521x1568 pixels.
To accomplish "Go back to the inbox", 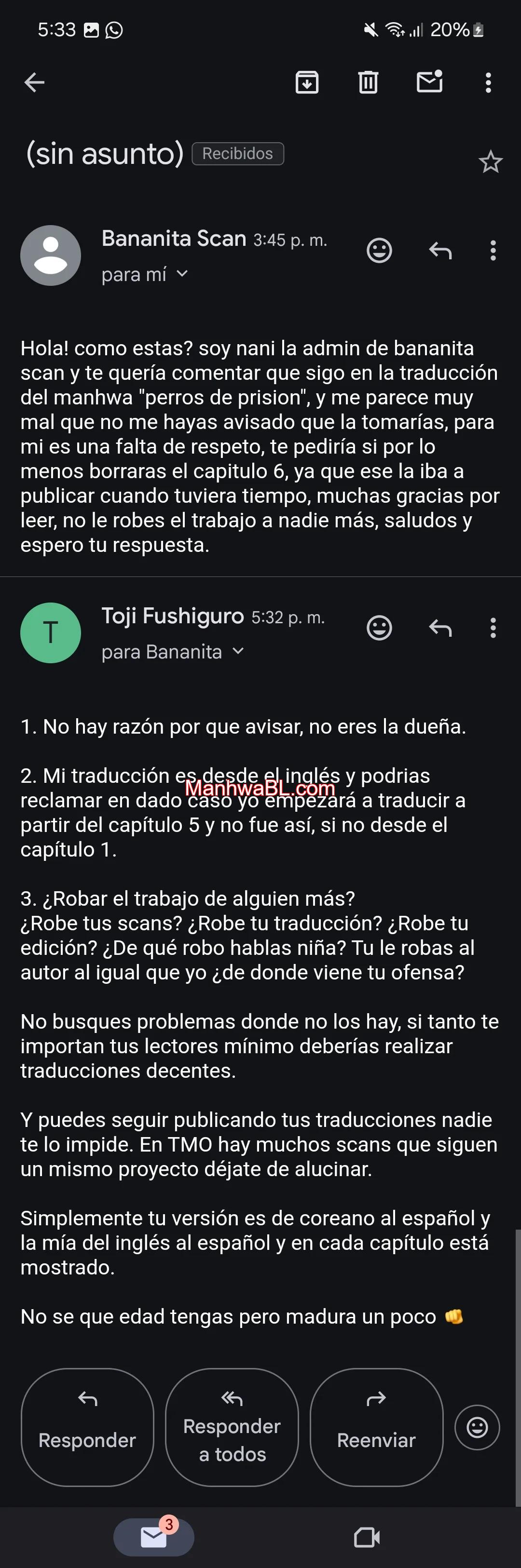I will click(34, 82).
